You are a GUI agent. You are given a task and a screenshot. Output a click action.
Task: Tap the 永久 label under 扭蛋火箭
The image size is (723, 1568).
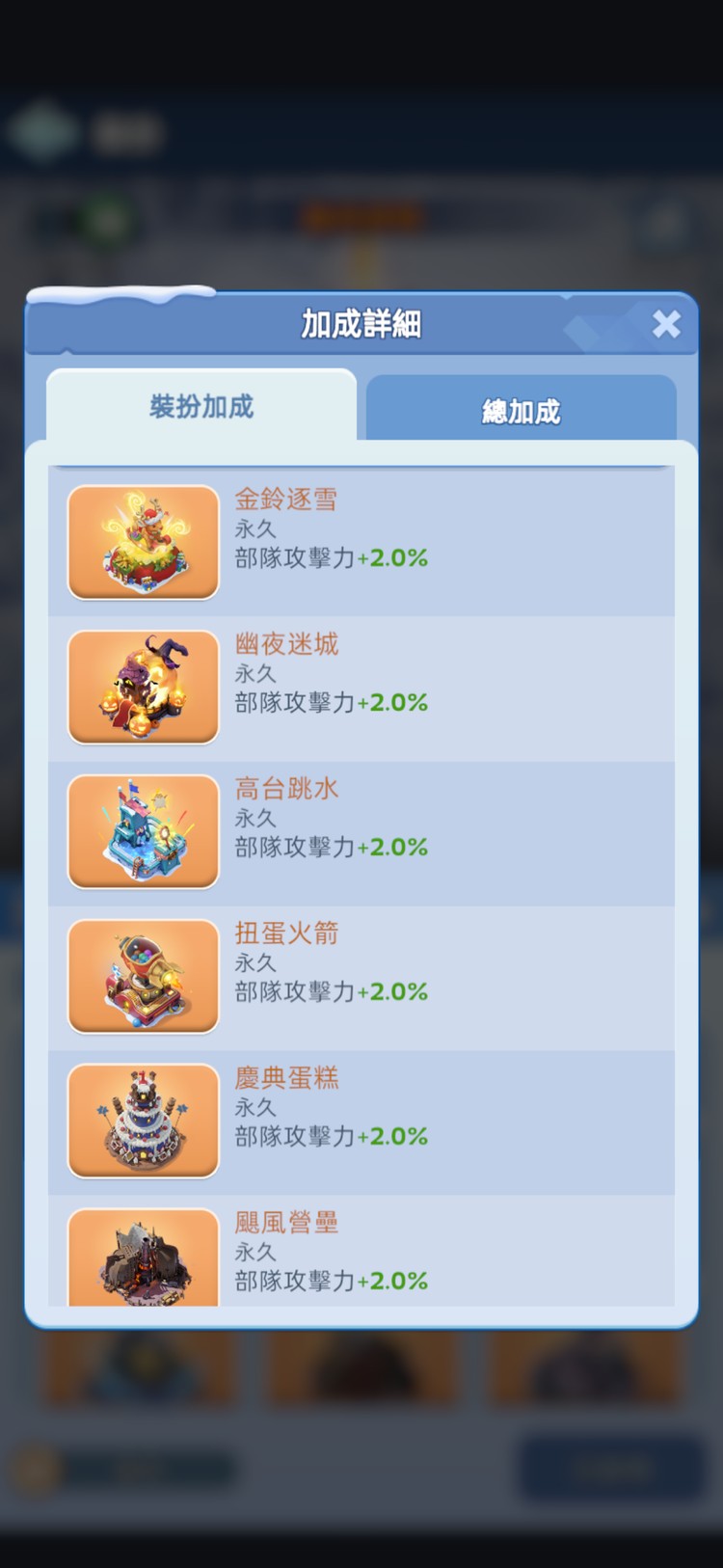pyautogui.click(x=254, y=962)
